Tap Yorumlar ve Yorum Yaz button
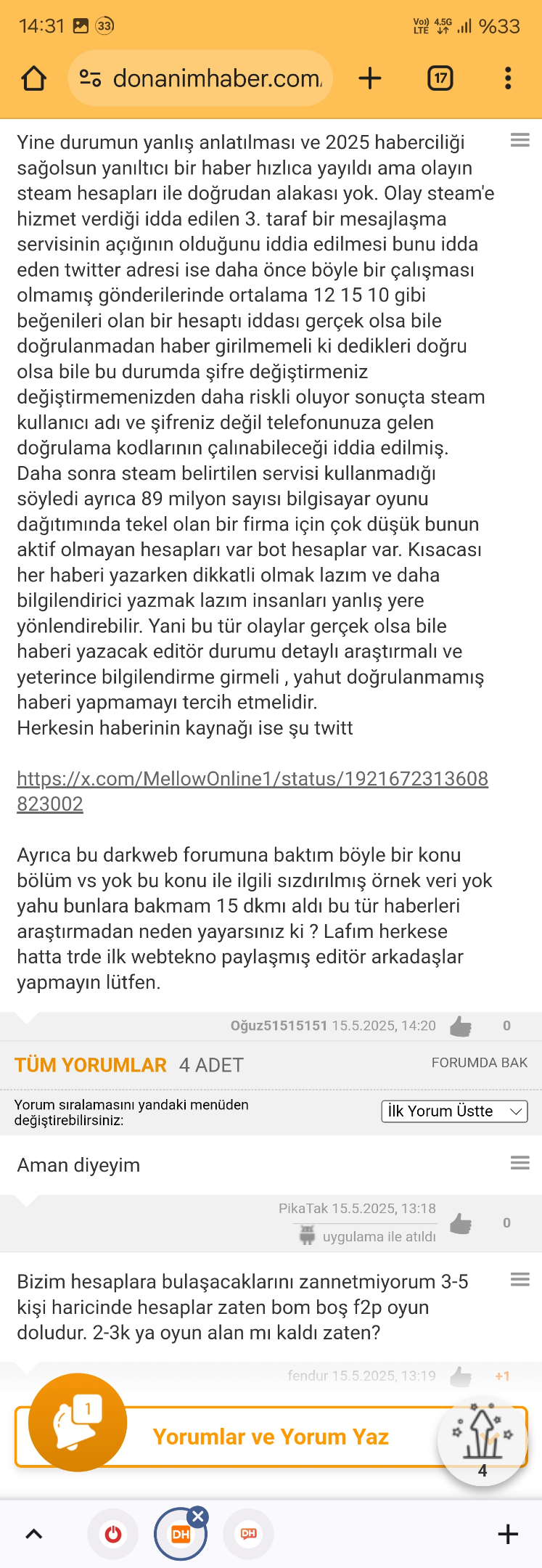This screenshot has height=1568, width=542. pyautogui.click(x=271, y=1437)
